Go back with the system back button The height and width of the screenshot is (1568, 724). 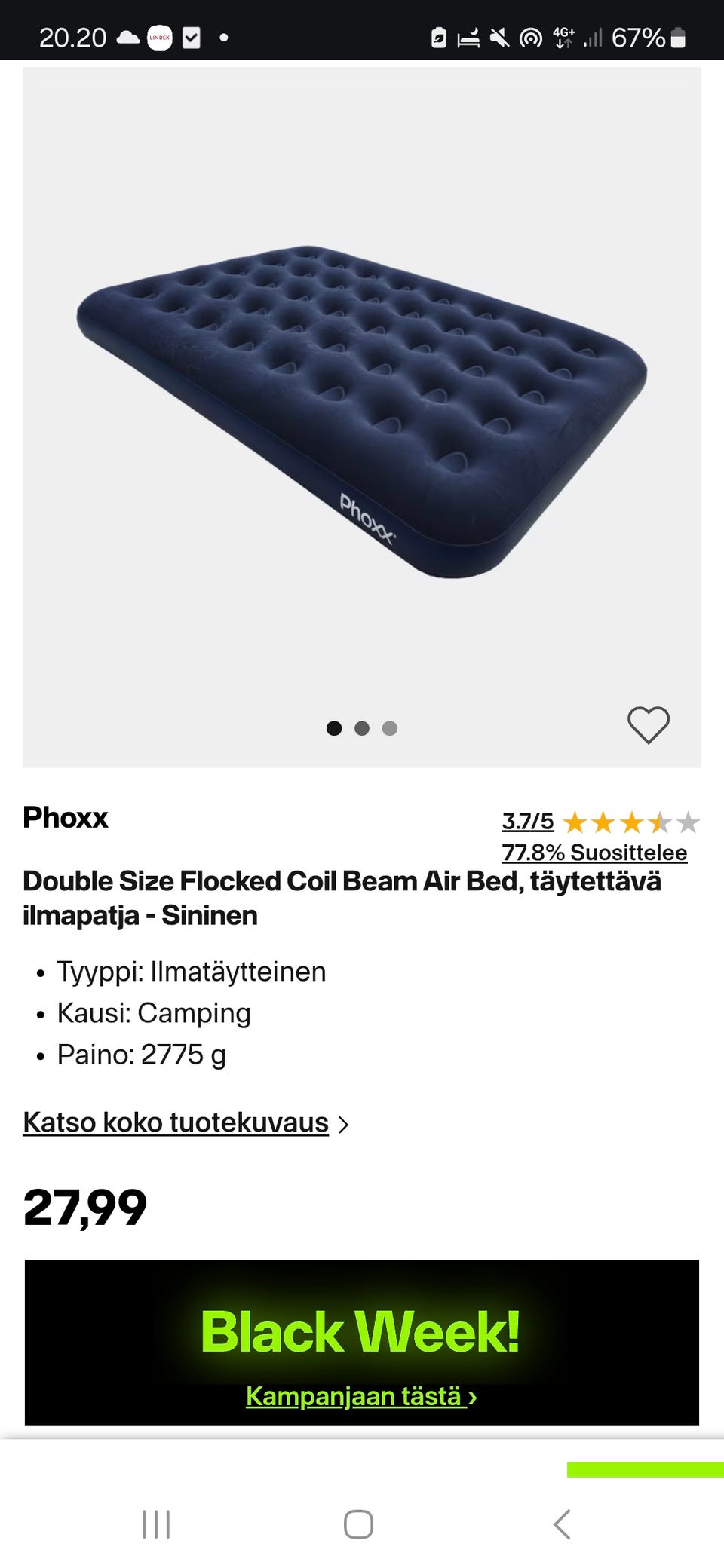[x=562, y=1524]
